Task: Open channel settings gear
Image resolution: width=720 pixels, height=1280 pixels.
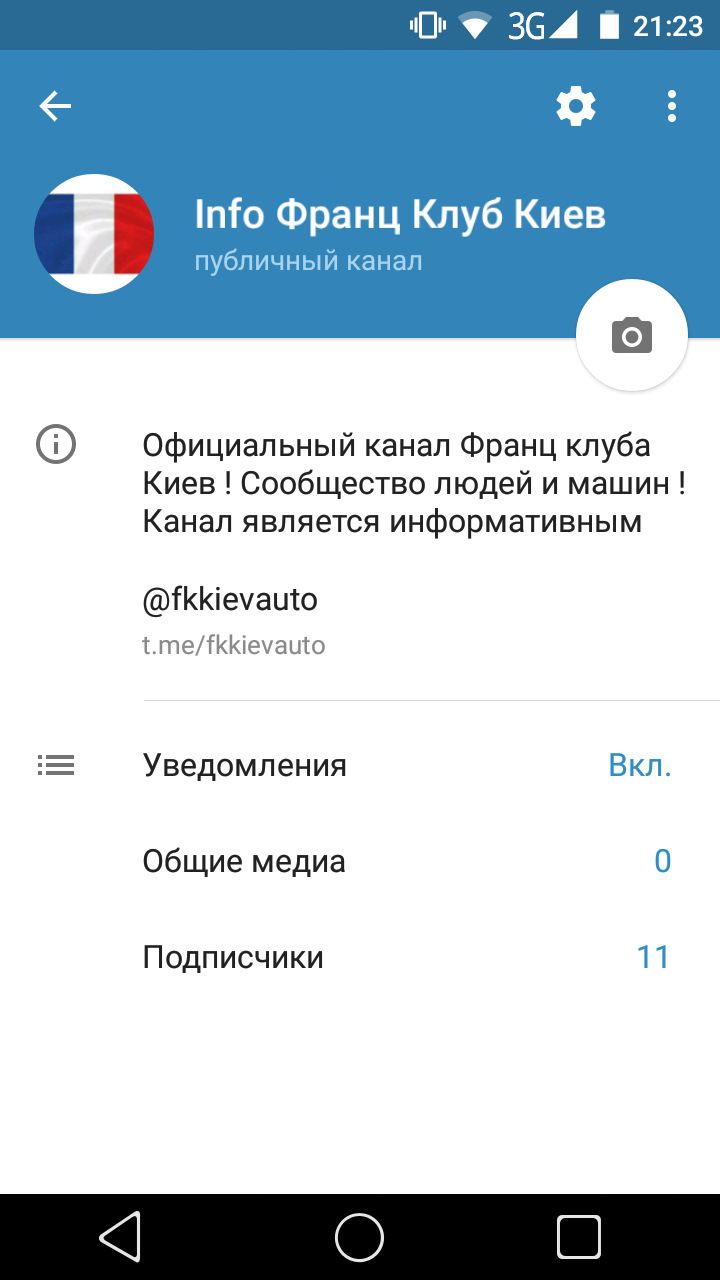Action: point(576,106)
